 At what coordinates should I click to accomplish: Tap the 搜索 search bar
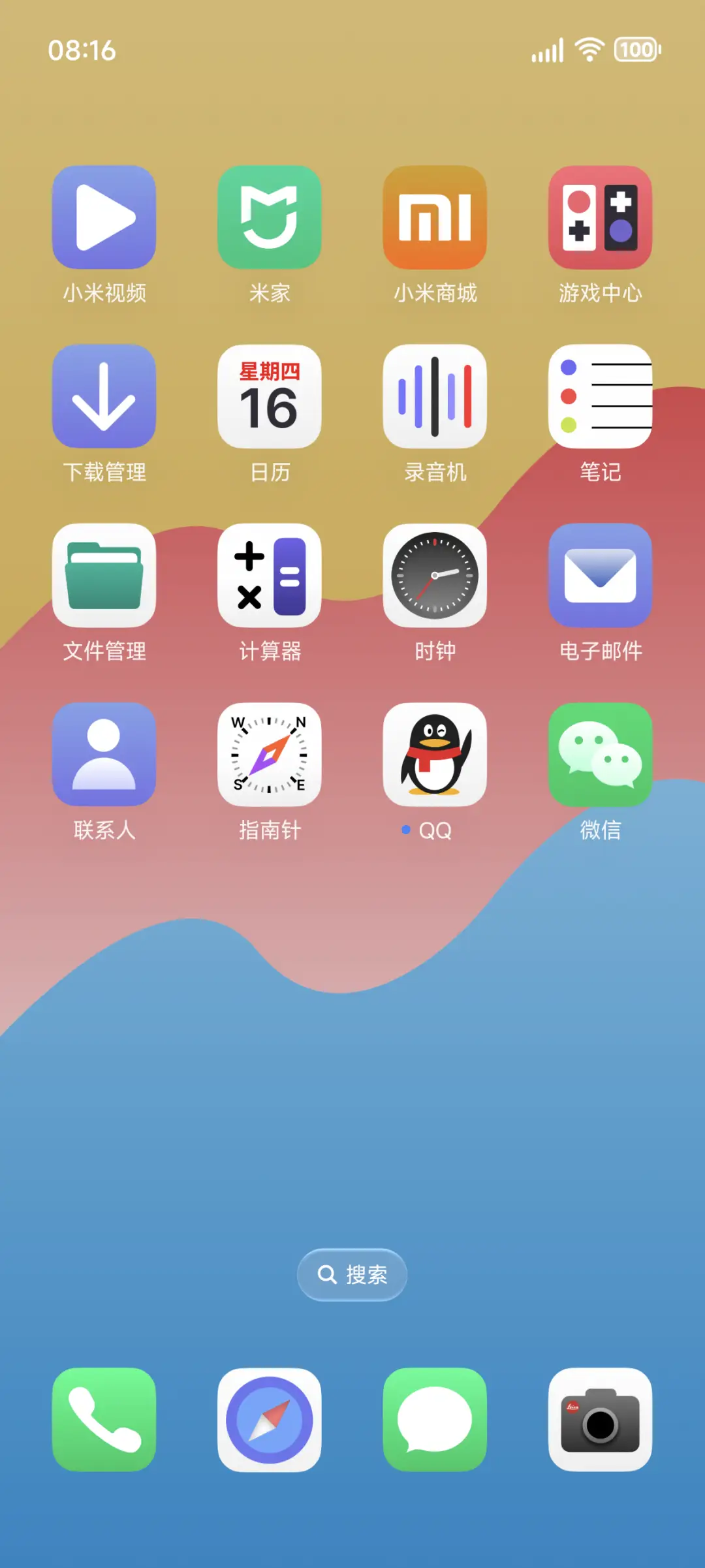[352, 1274]
